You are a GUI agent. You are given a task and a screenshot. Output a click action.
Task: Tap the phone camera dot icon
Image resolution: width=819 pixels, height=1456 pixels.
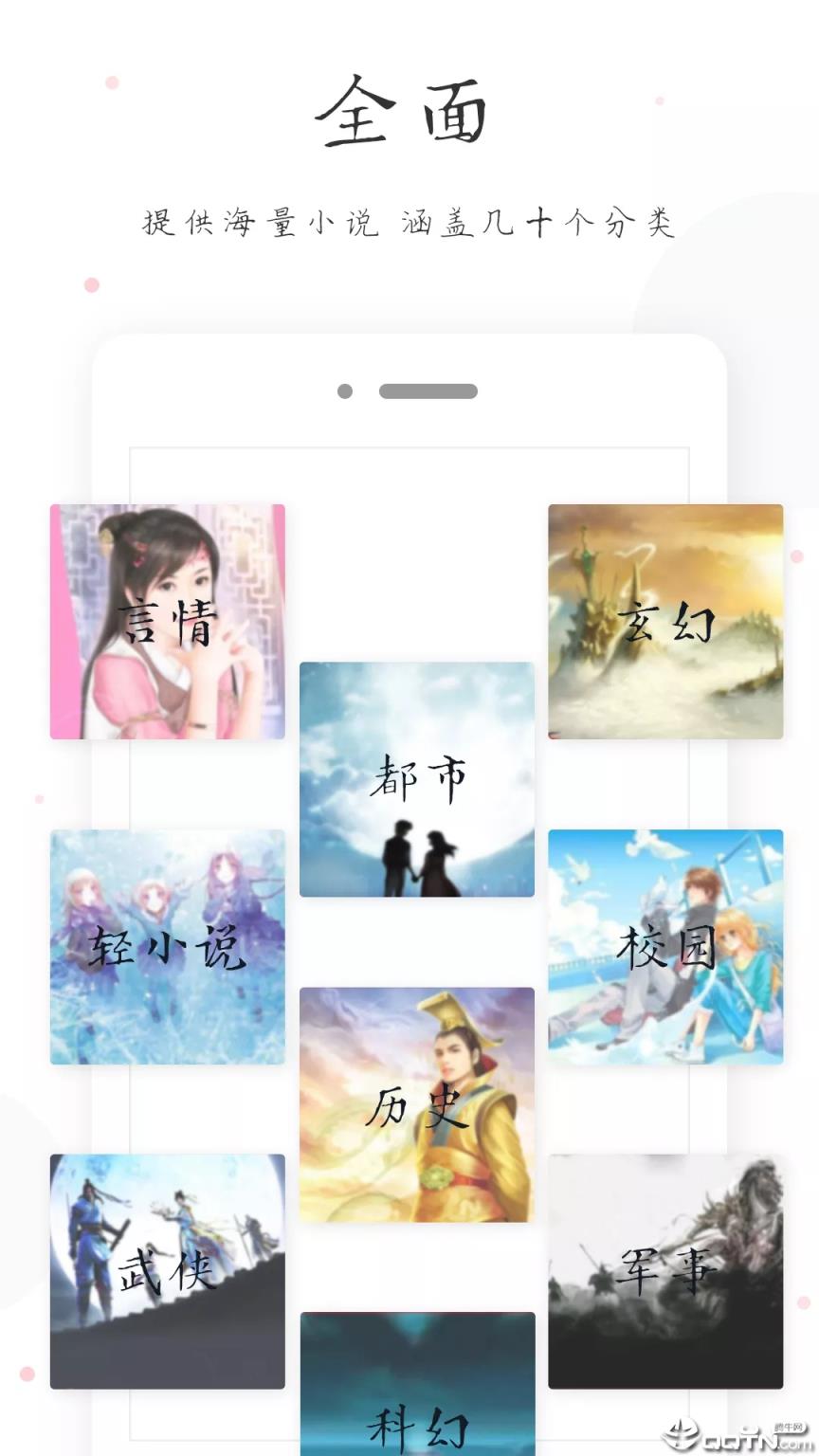(x=343, y=391)
